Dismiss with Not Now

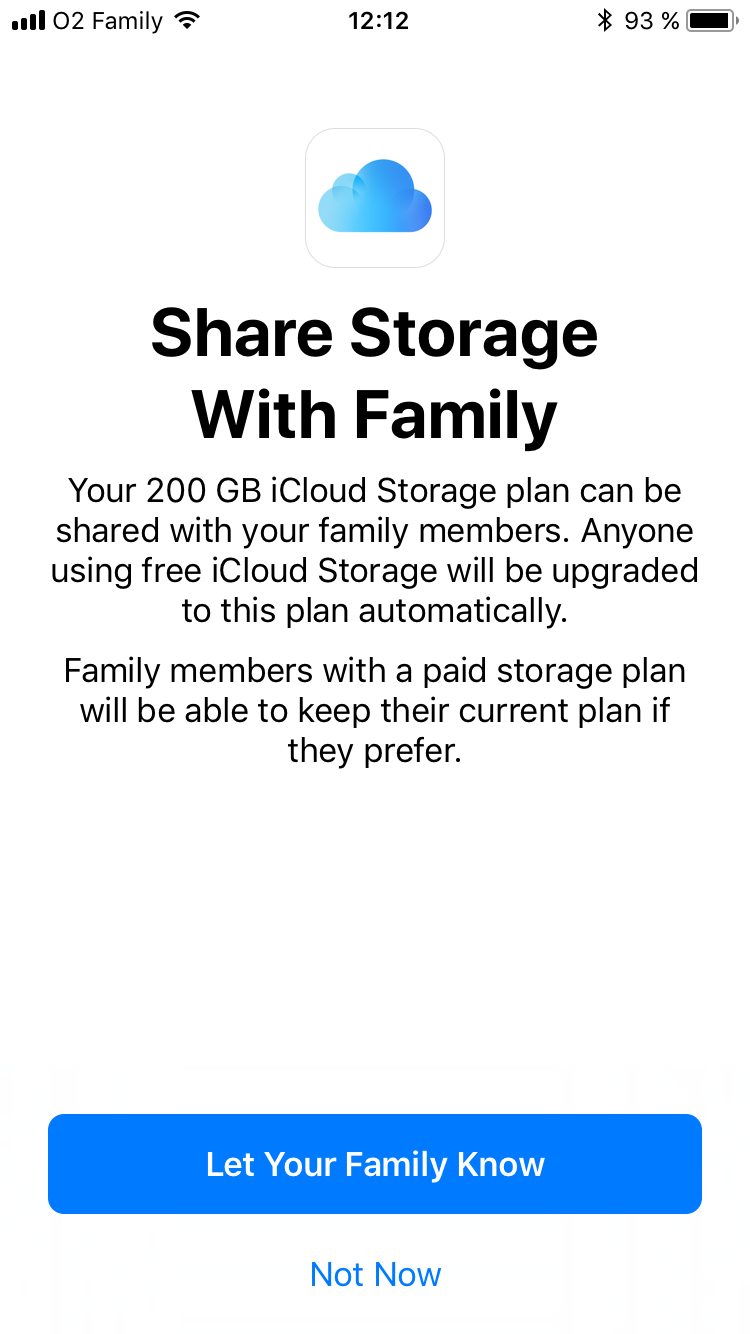point(375,1274)
